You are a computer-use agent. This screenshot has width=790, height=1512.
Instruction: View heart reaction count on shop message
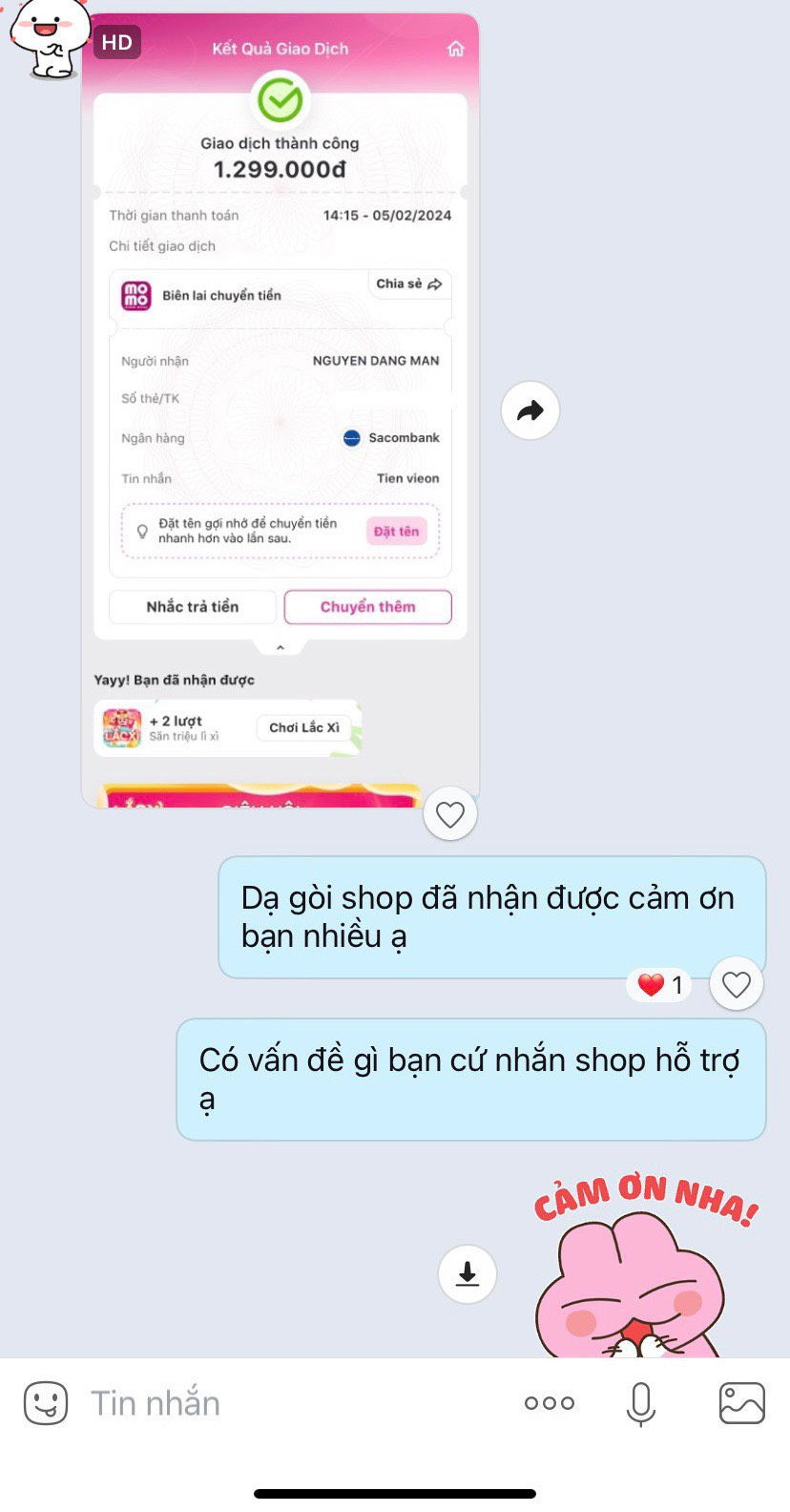(660, 985)
